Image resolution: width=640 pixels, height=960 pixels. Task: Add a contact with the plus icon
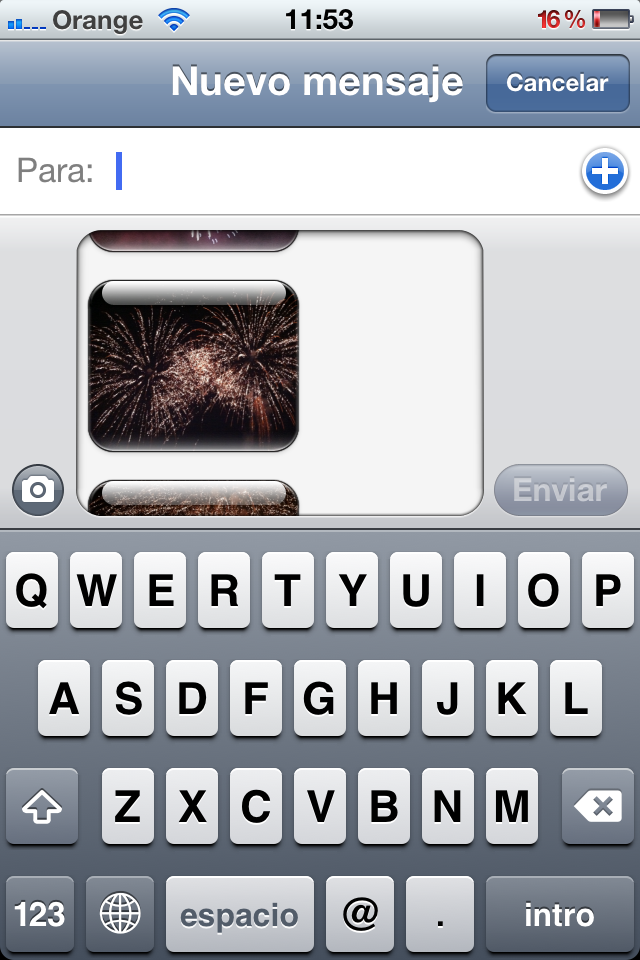[604, 173]
